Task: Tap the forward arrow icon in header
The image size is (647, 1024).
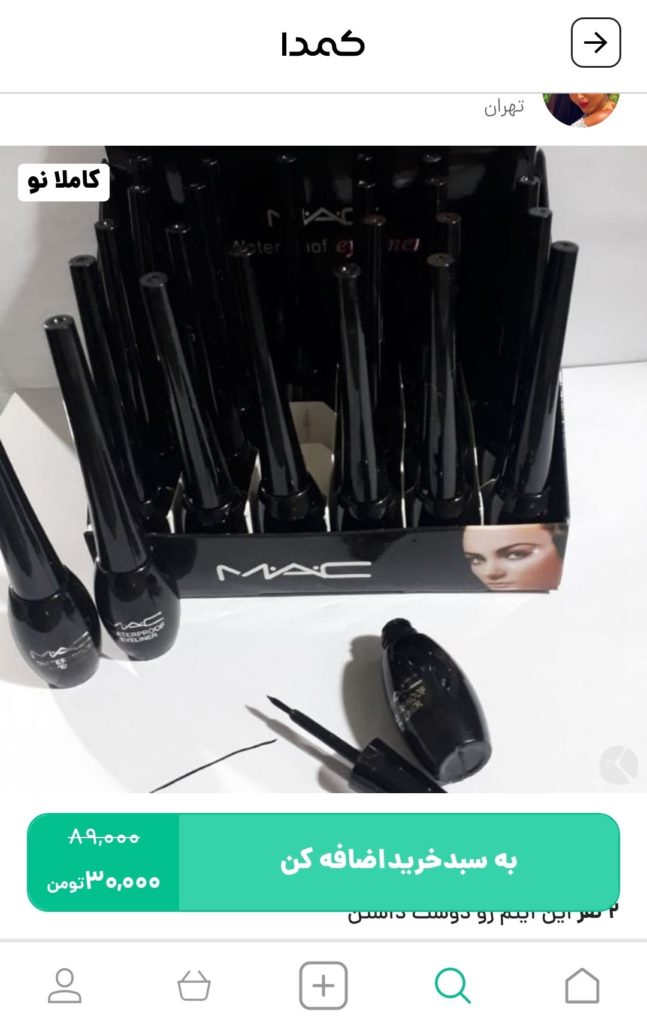Action: tap(596, 44)
